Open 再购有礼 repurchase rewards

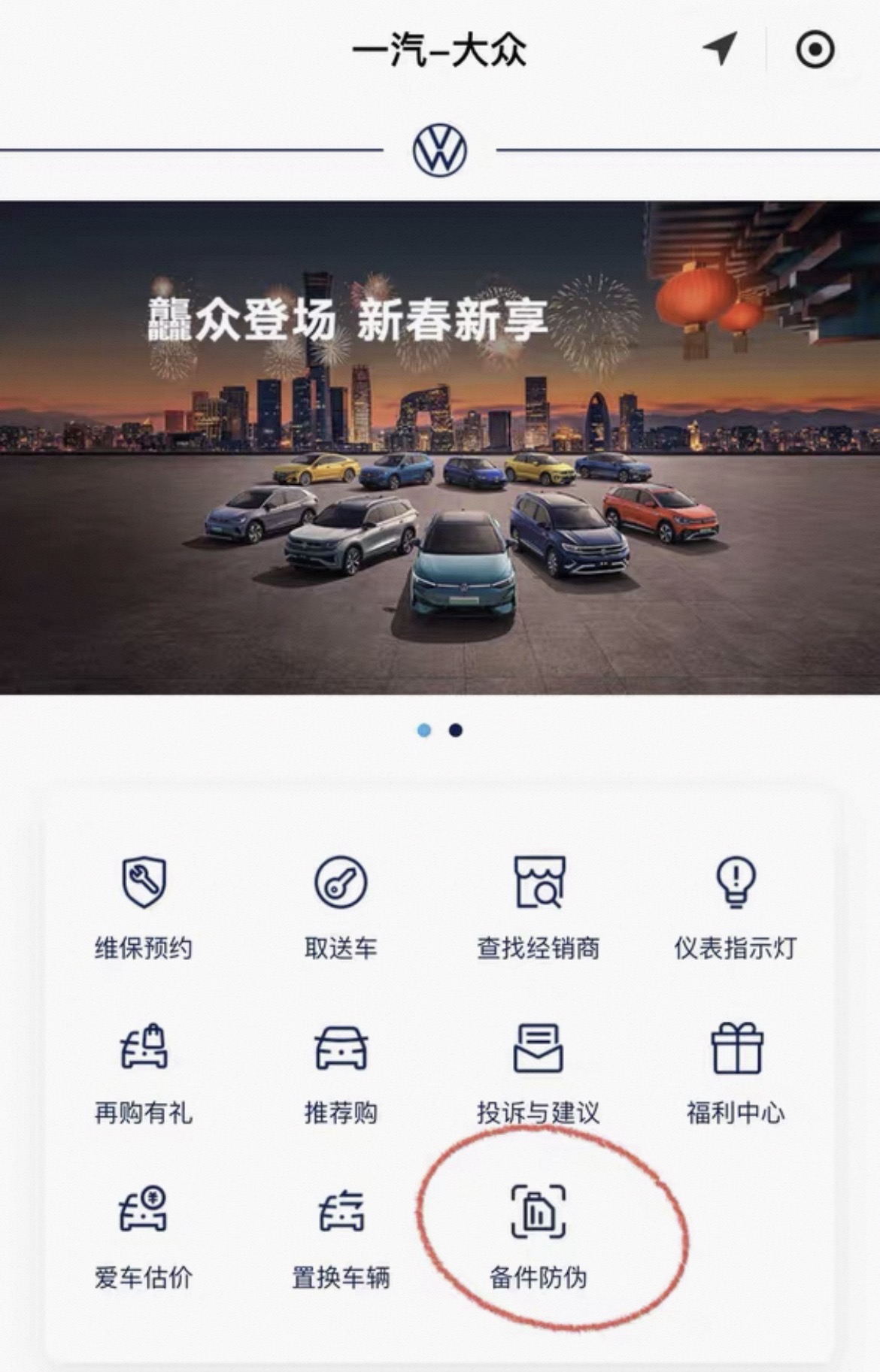pos(143,1071)
